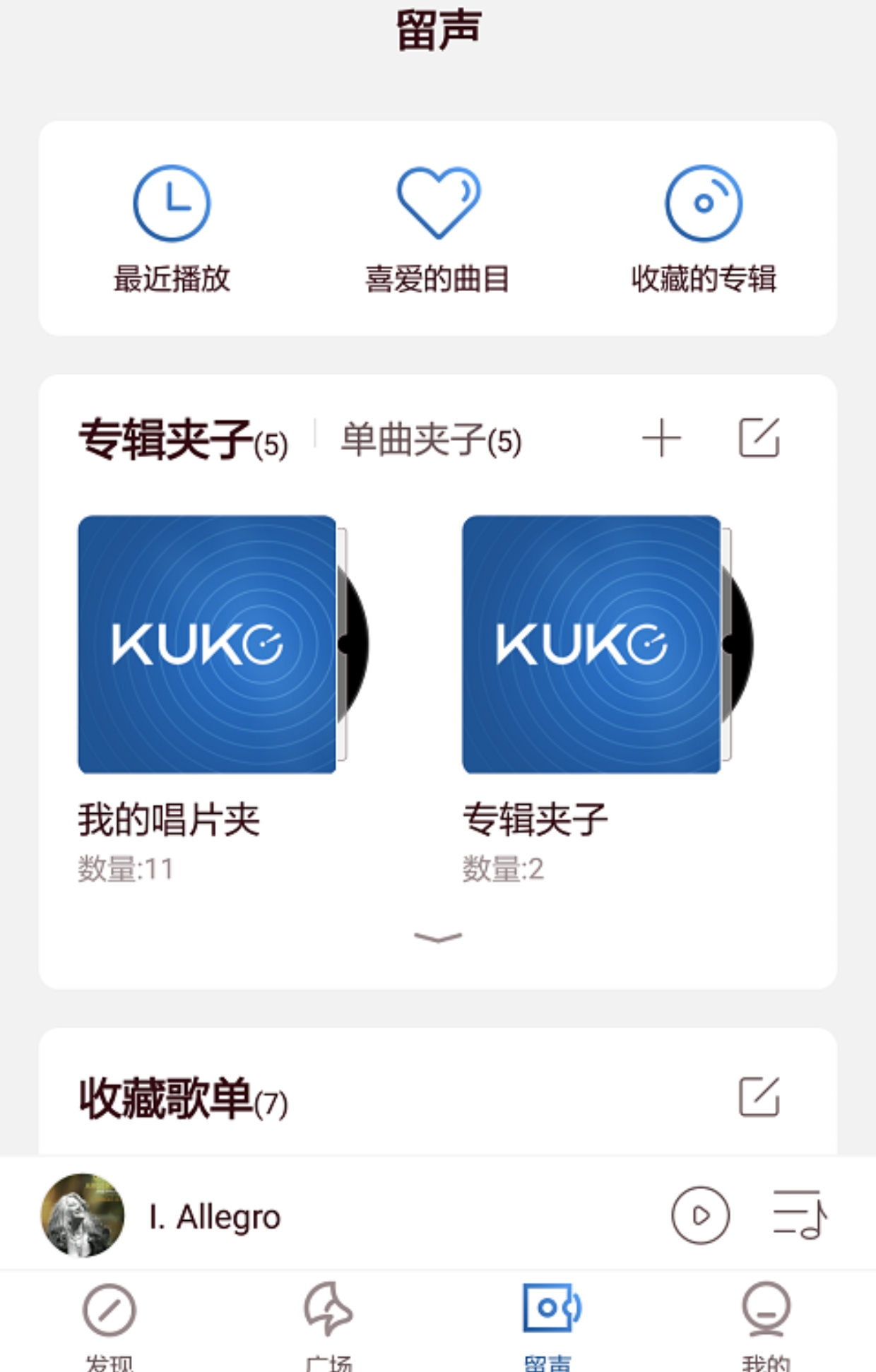Play the track I. Allegro
This screenshot has width=876, height=1372.
[x=700, y=1215]
